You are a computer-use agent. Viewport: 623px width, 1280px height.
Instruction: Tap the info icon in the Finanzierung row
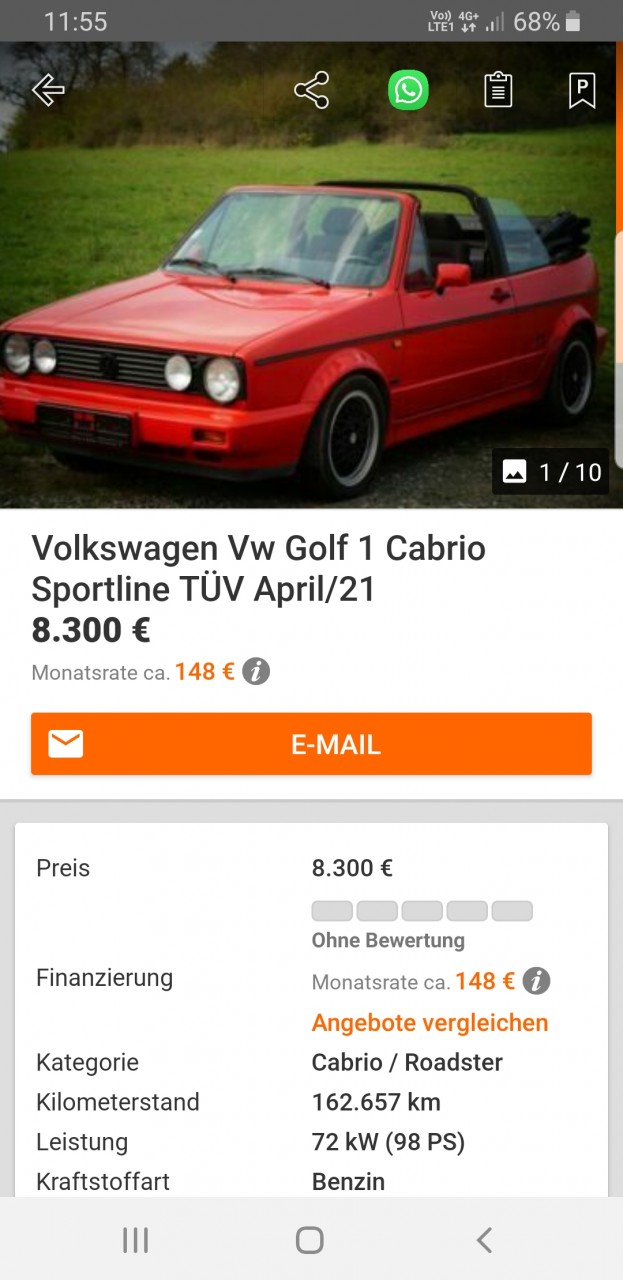(x=536, y=981)
